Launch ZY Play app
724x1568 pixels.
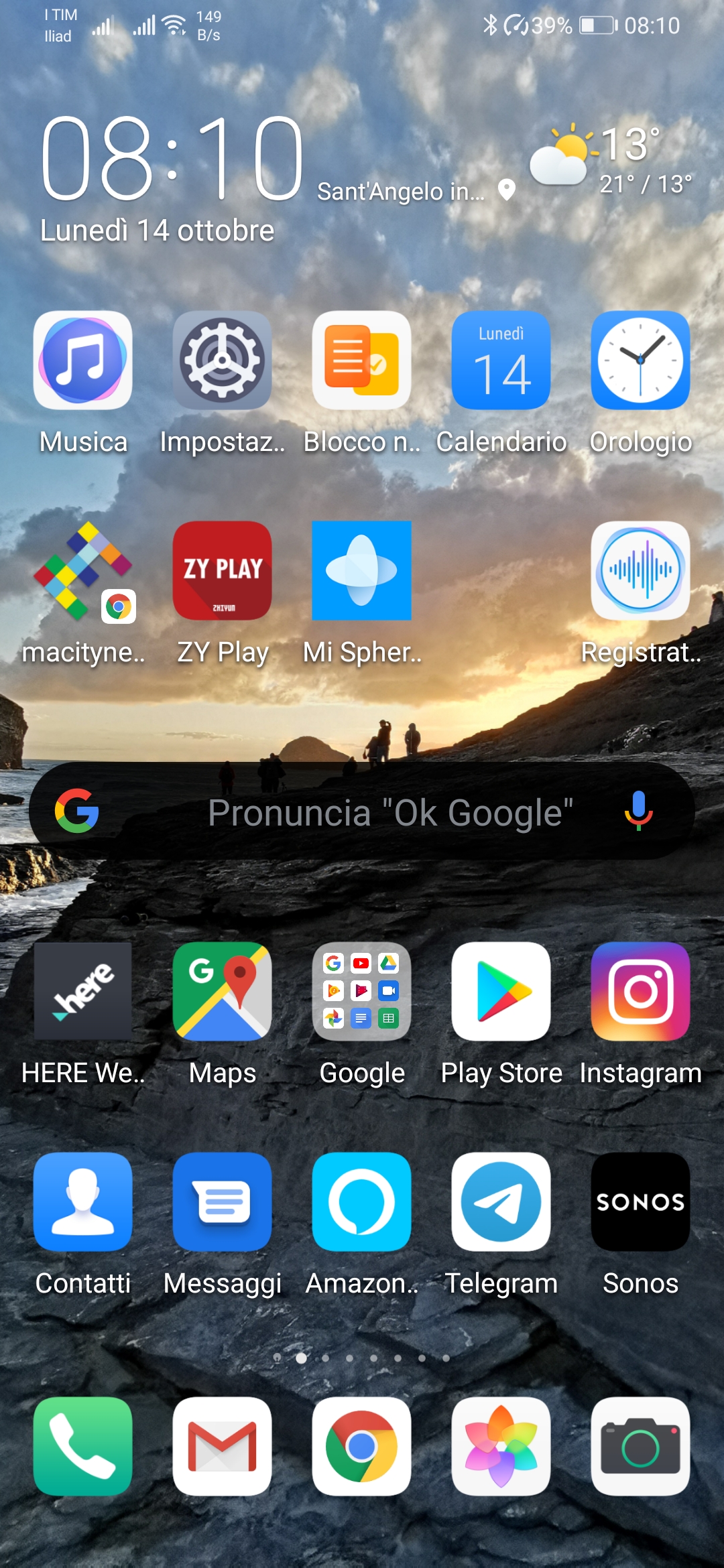click(223, 571)
